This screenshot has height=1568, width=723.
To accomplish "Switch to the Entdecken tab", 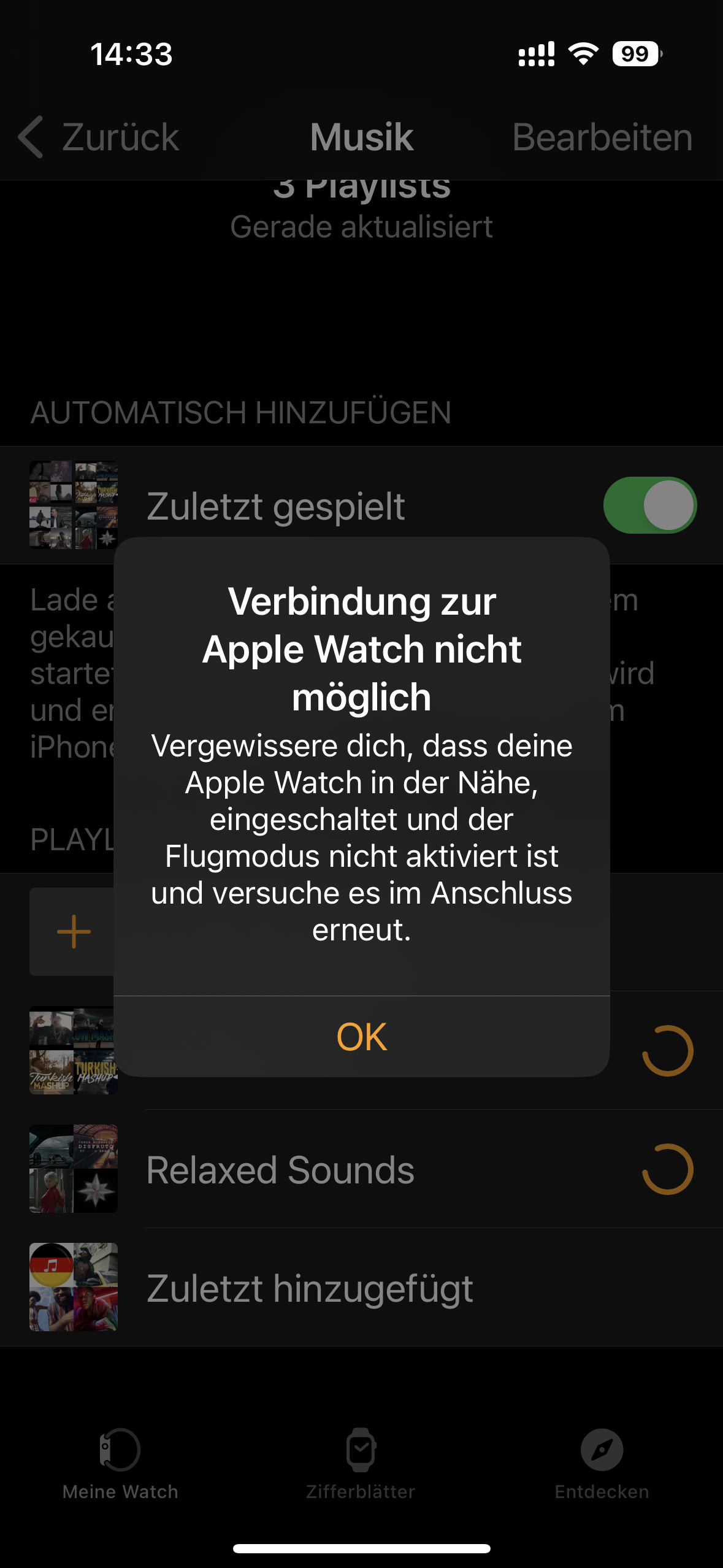I will (x=602, y=1463).
